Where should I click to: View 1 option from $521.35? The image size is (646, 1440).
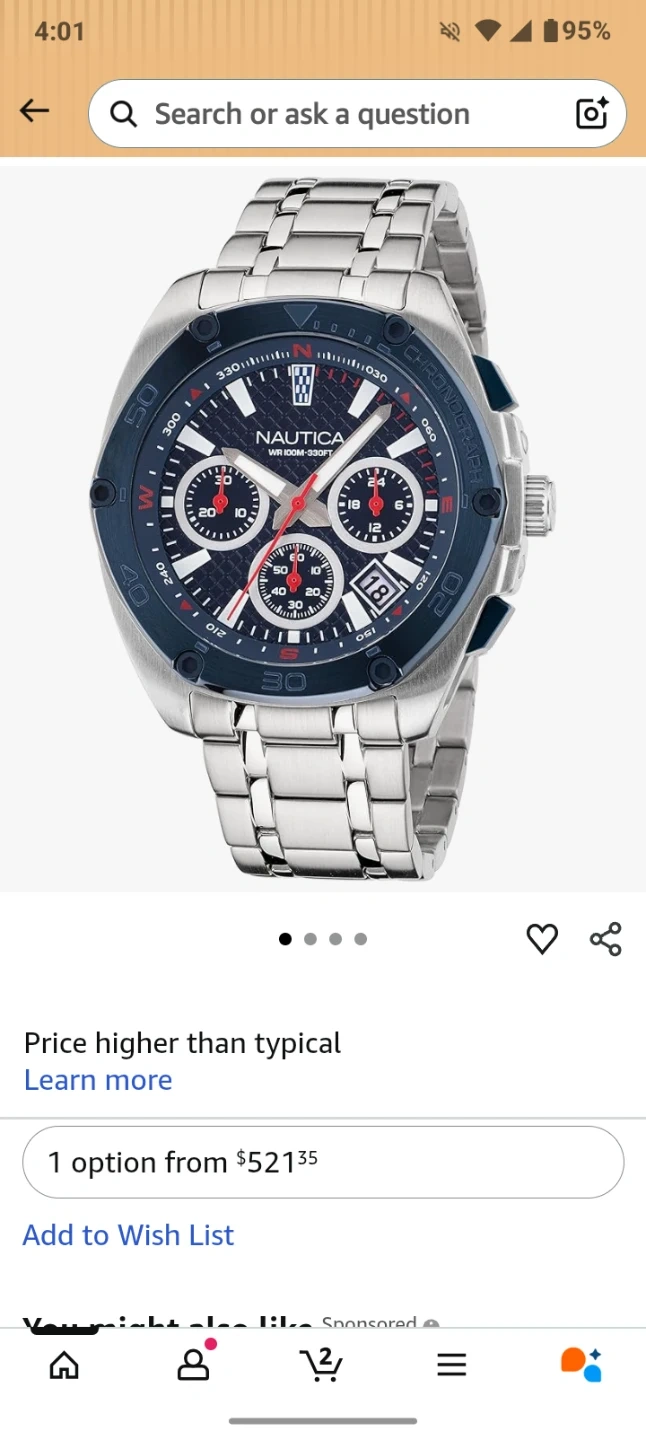click(x=322, y=1162)
